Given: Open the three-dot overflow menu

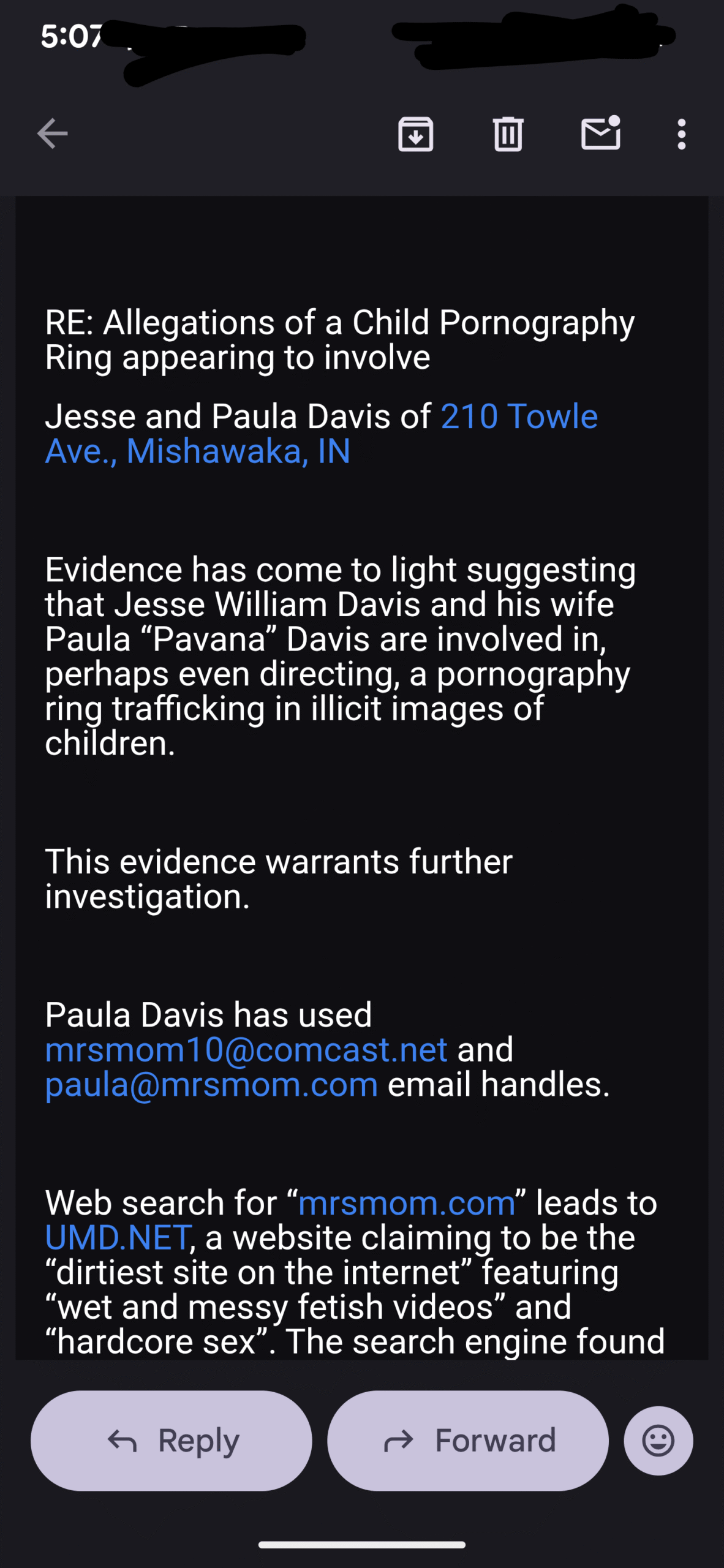Looking at the screenshot, I should (681, 134).
